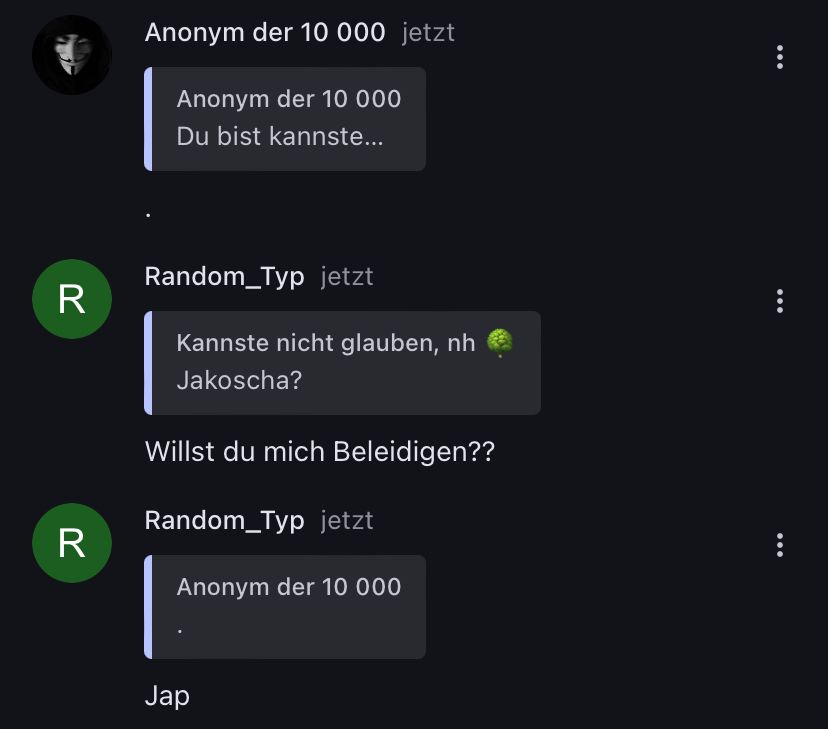This screenshot has height=729, width=828.
Task: Tap quoted reply "Du bist kannste…"
Action: click(286, 119)
